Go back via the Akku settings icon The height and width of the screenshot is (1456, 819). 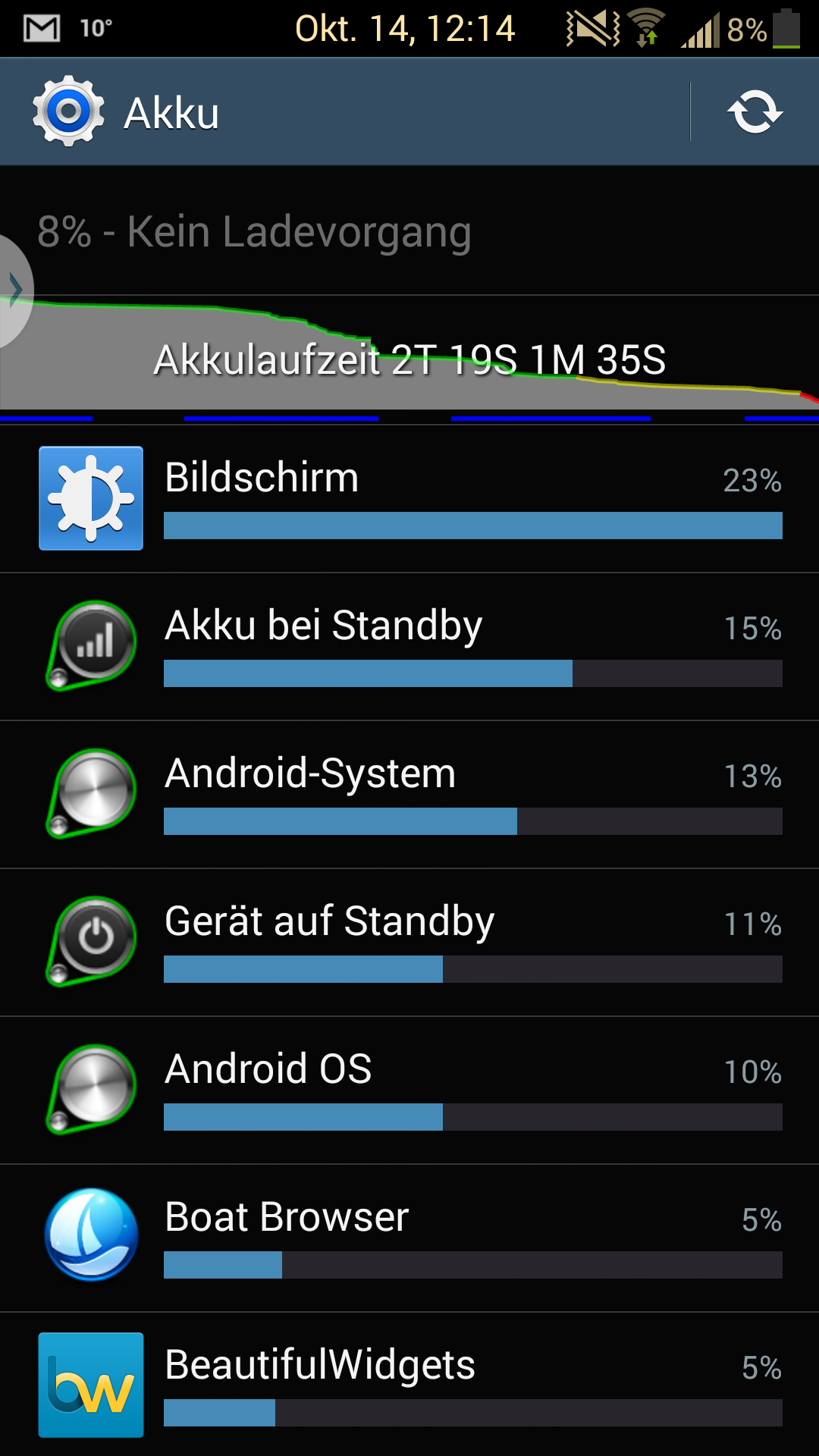(68, 111)
